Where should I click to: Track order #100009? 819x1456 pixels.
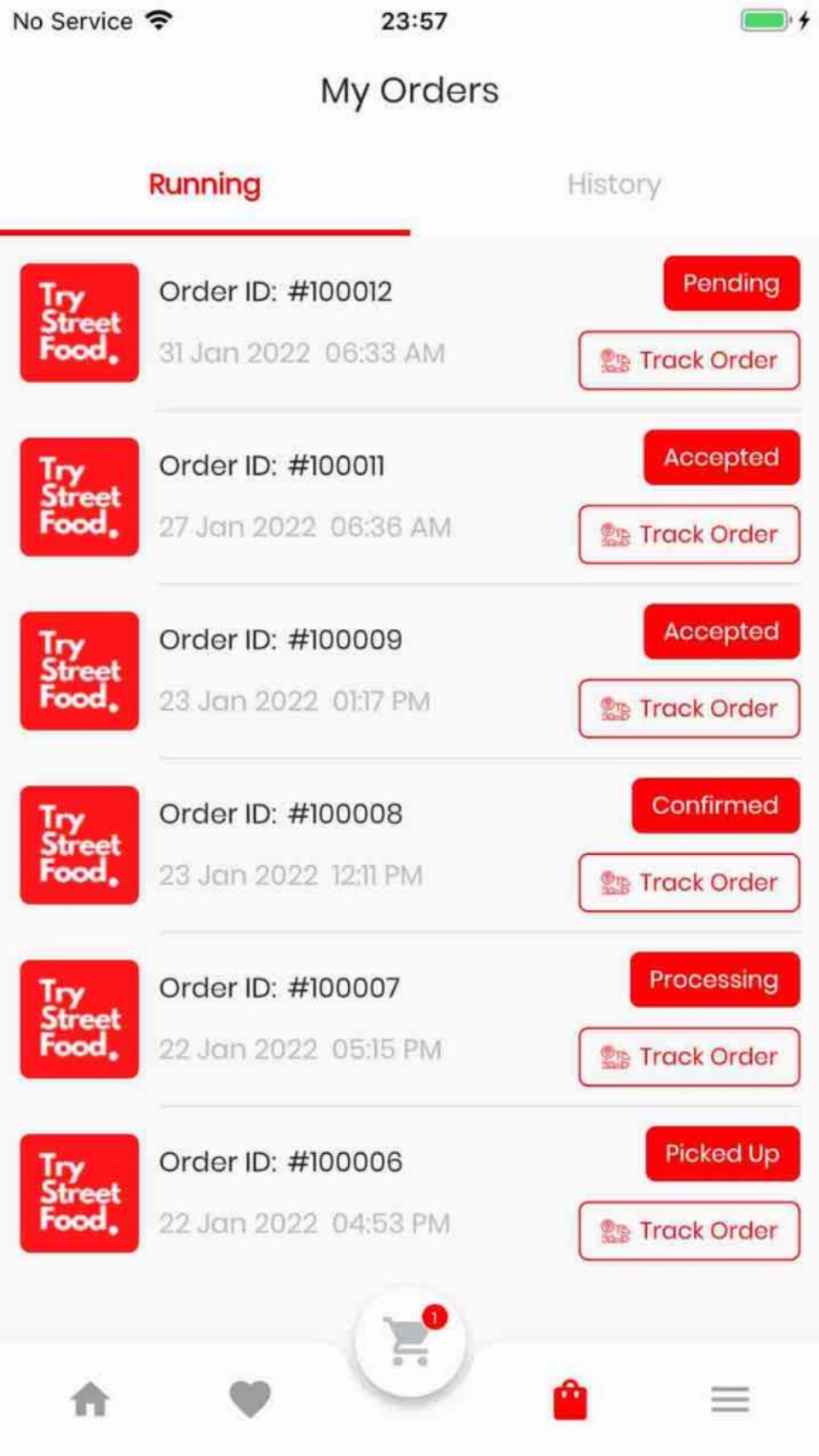pos(689,708)
